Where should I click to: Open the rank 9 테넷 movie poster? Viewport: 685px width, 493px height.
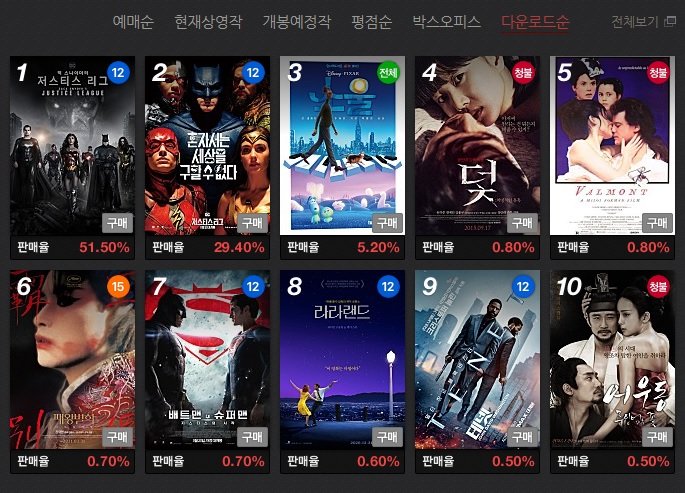(x=477, y=360)
